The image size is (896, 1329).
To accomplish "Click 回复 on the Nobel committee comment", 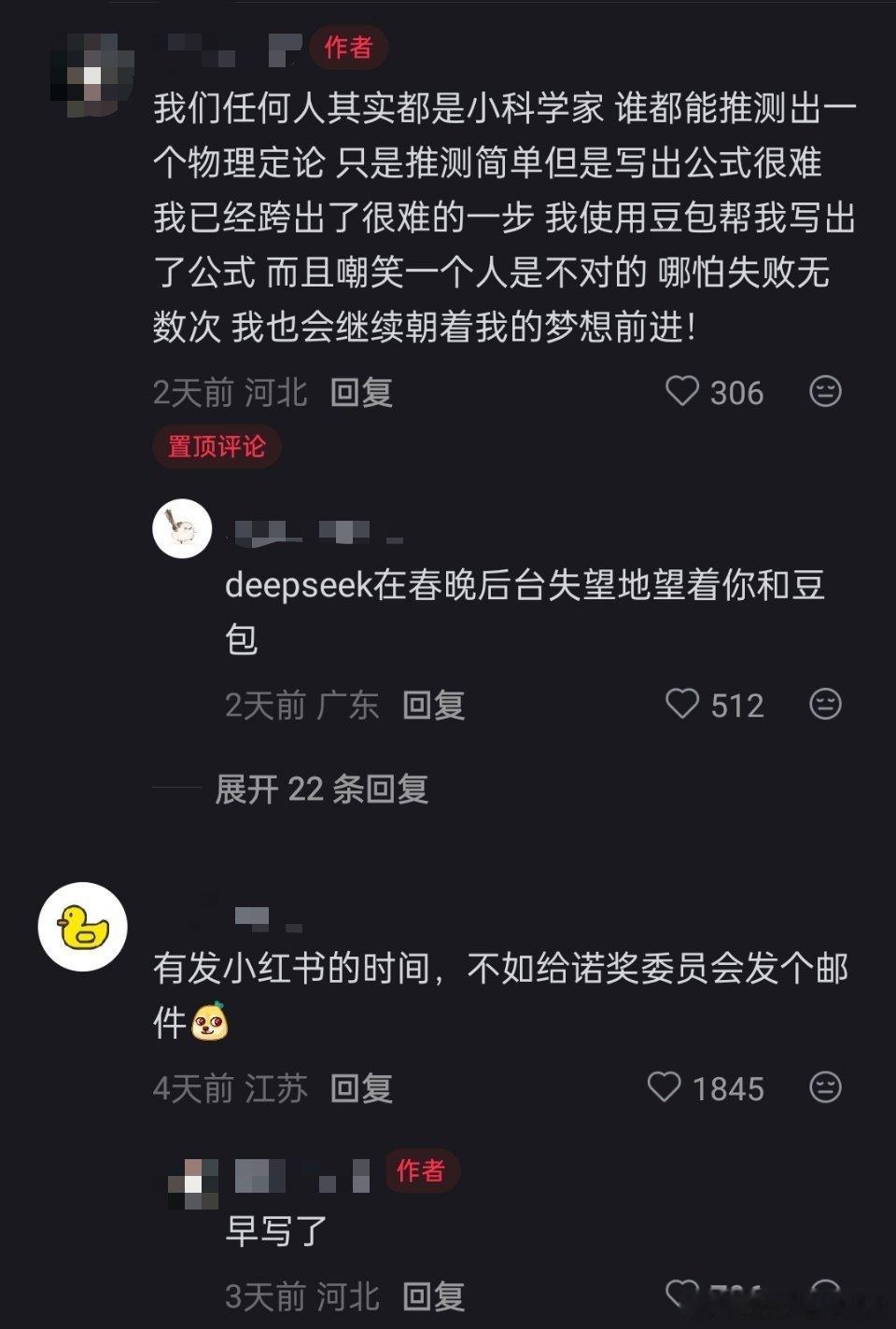I will click(362, 1087).
